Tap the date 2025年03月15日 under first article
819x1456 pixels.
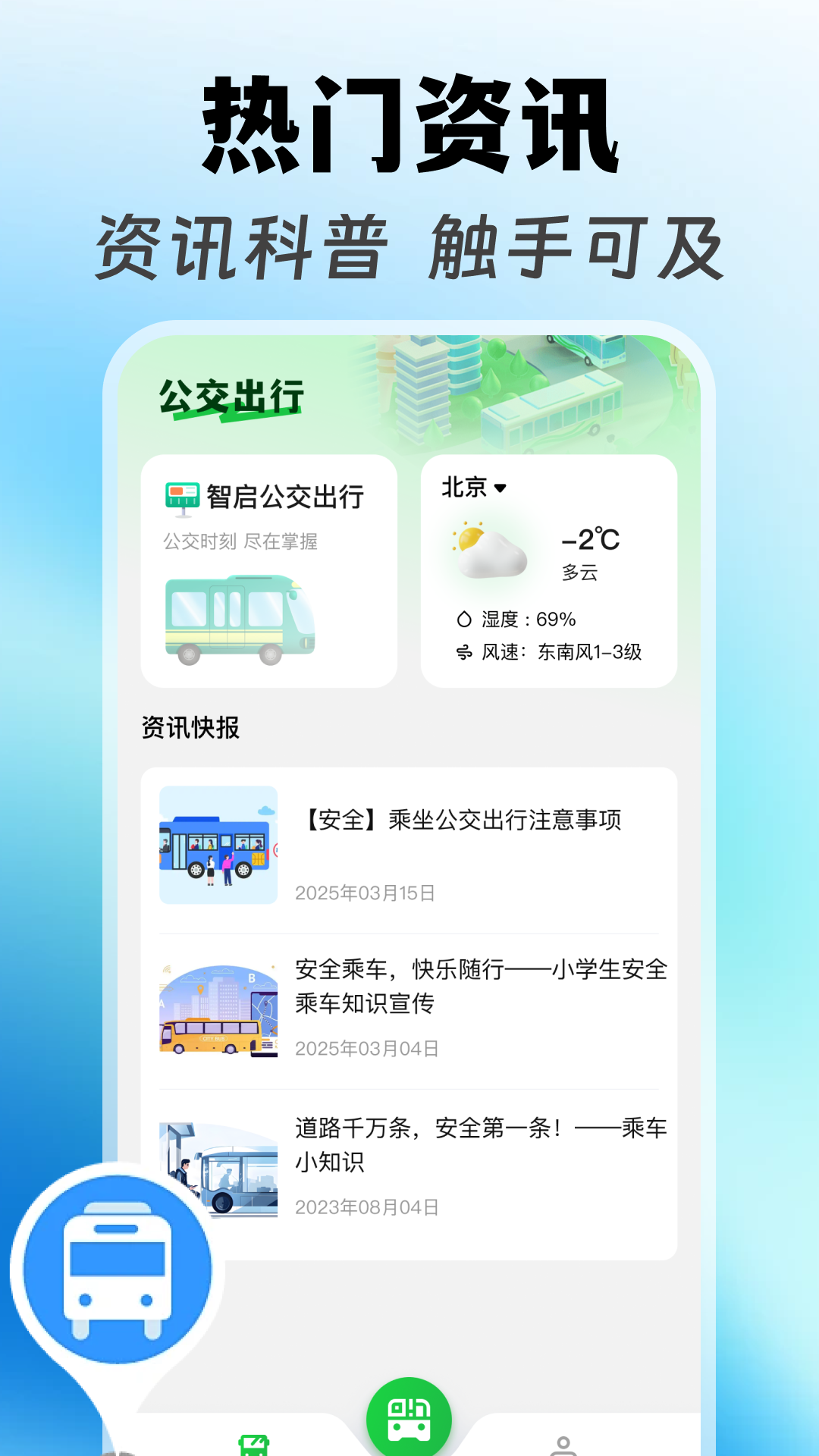coord(364,894)
